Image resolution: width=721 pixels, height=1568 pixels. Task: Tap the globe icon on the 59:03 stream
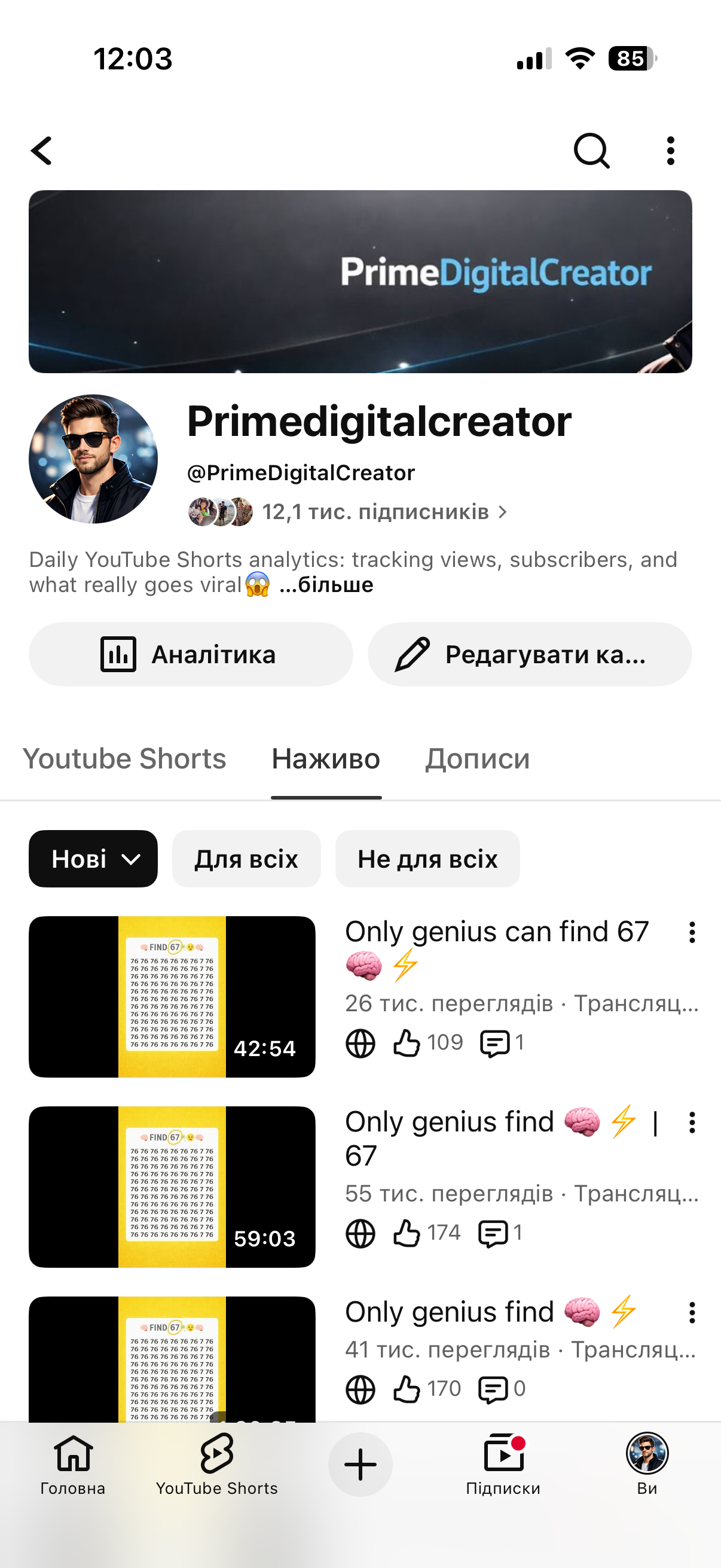coord(359,1232)
